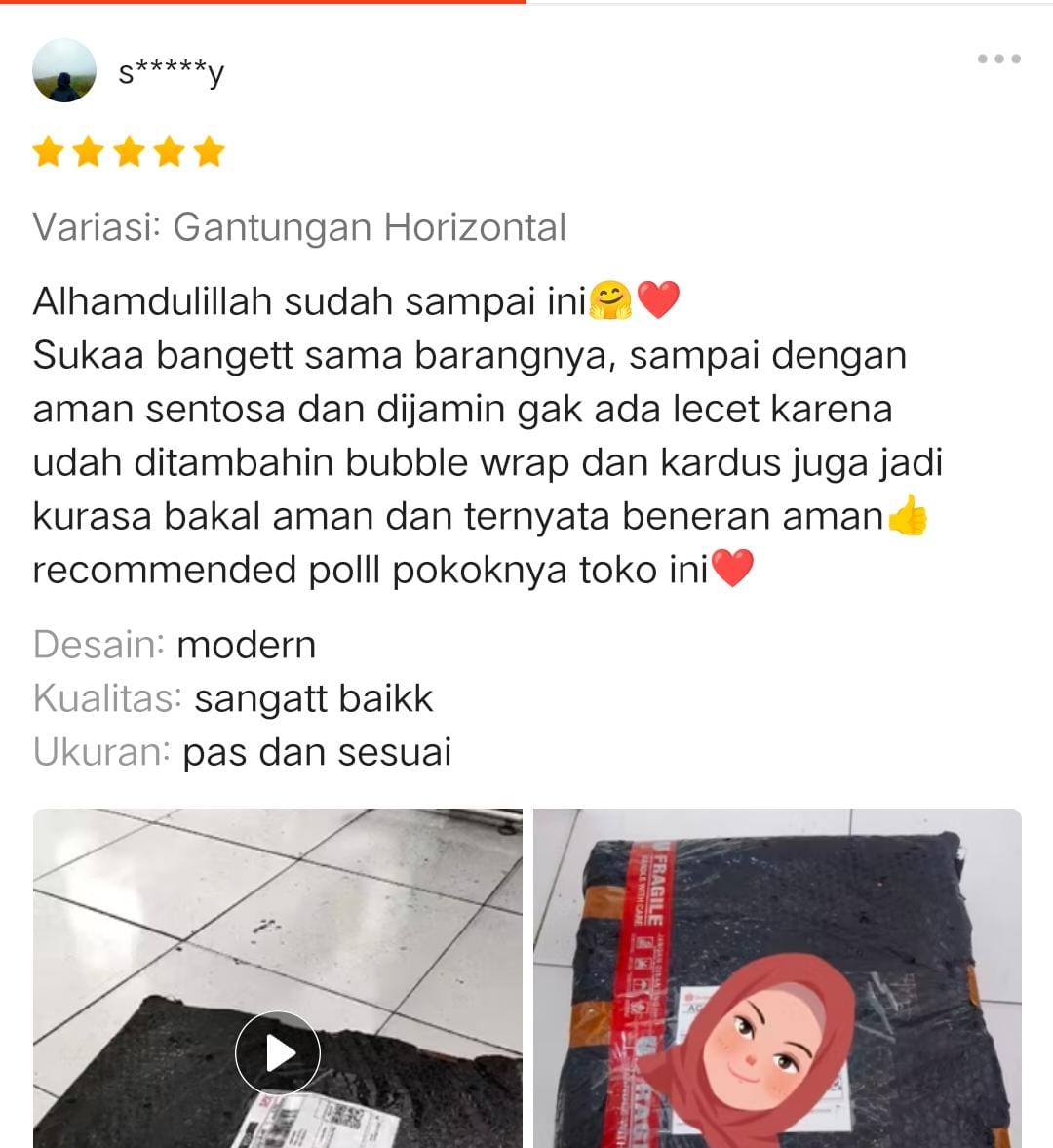The height and width of the screenshot is (1148, 1053).
Task: Open the review photo with FRAGILE tape
Action: (777, 977)
